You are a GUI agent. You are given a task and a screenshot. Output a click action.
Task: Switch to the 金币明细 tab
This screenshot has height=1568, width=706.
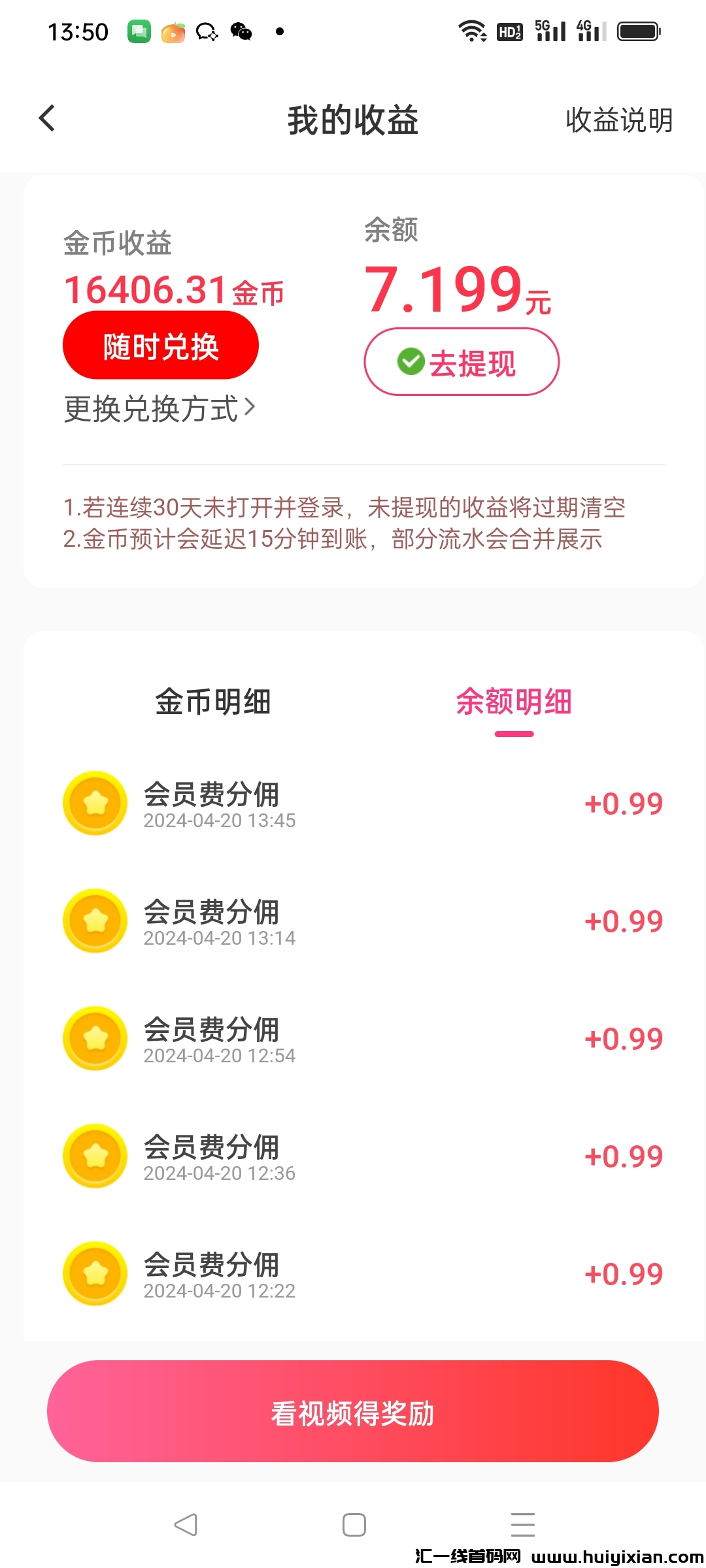pos(212,702)
